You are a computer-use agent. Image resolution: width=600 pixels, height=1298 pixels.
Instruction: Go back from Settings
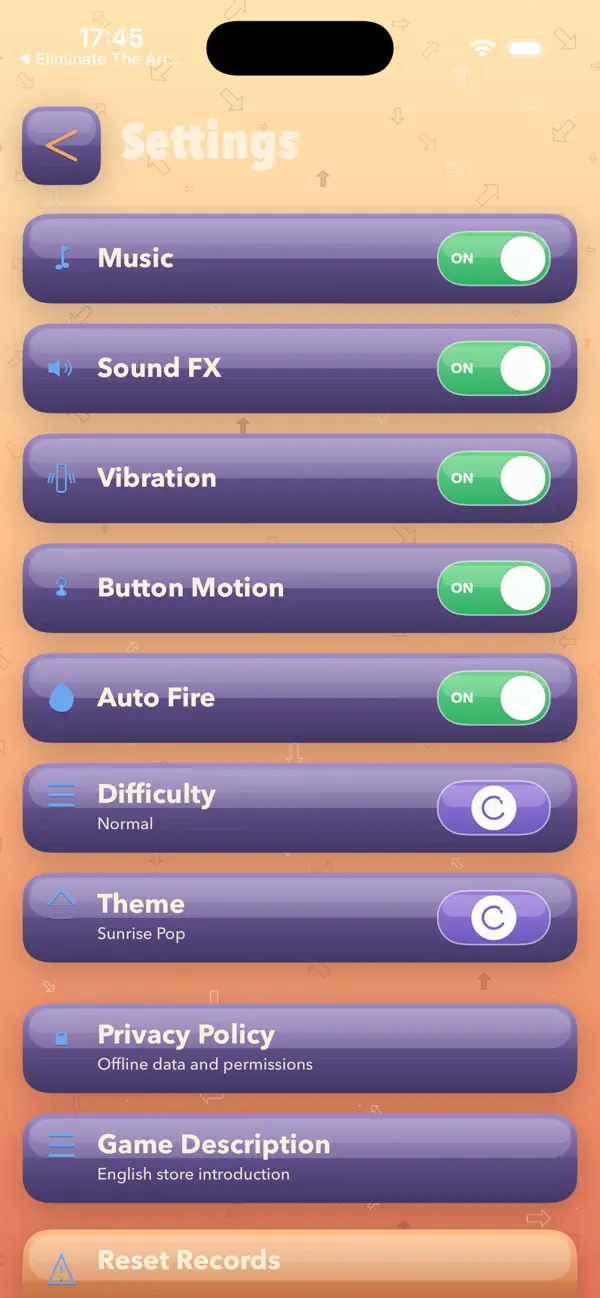[61, 146]
